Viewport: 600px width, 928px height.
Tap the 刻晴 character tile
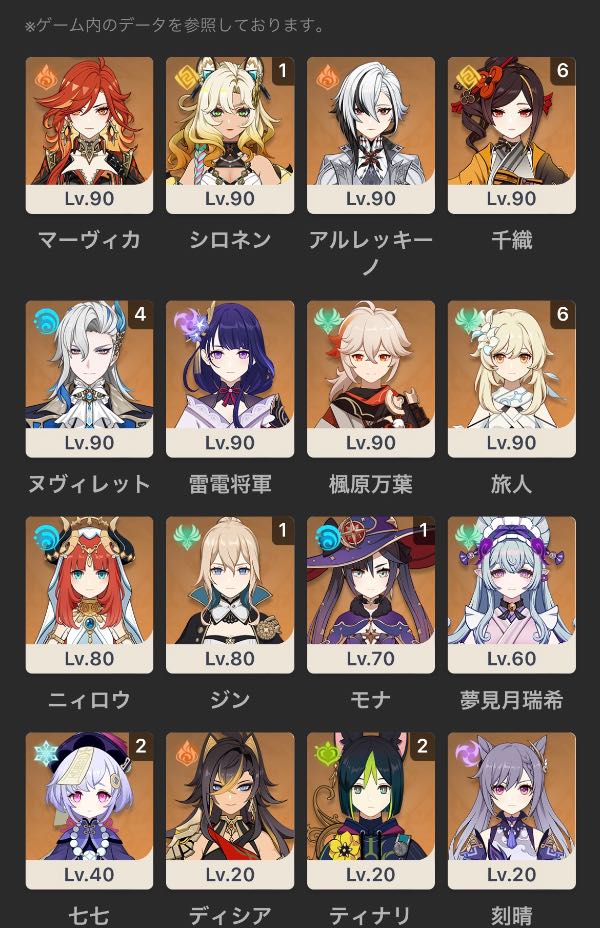click(x=512, y=811)
